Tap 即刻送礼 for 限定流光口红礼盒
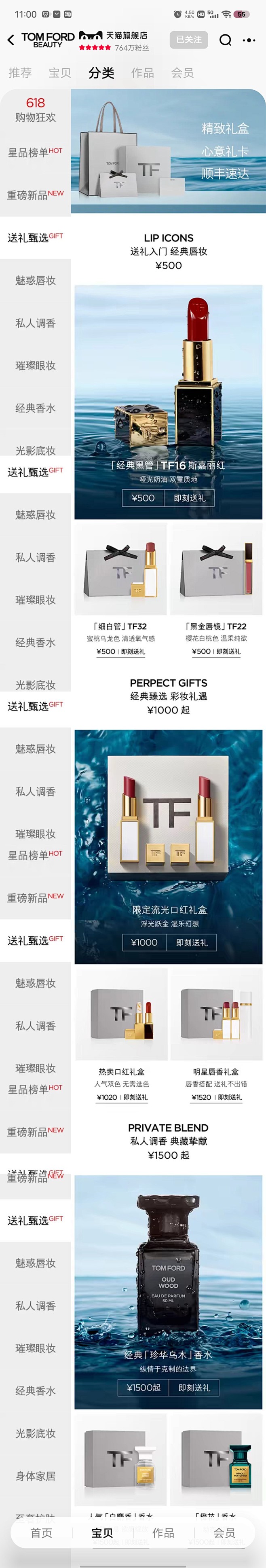This screenshot has height=1568, width=266. [192, 942]
